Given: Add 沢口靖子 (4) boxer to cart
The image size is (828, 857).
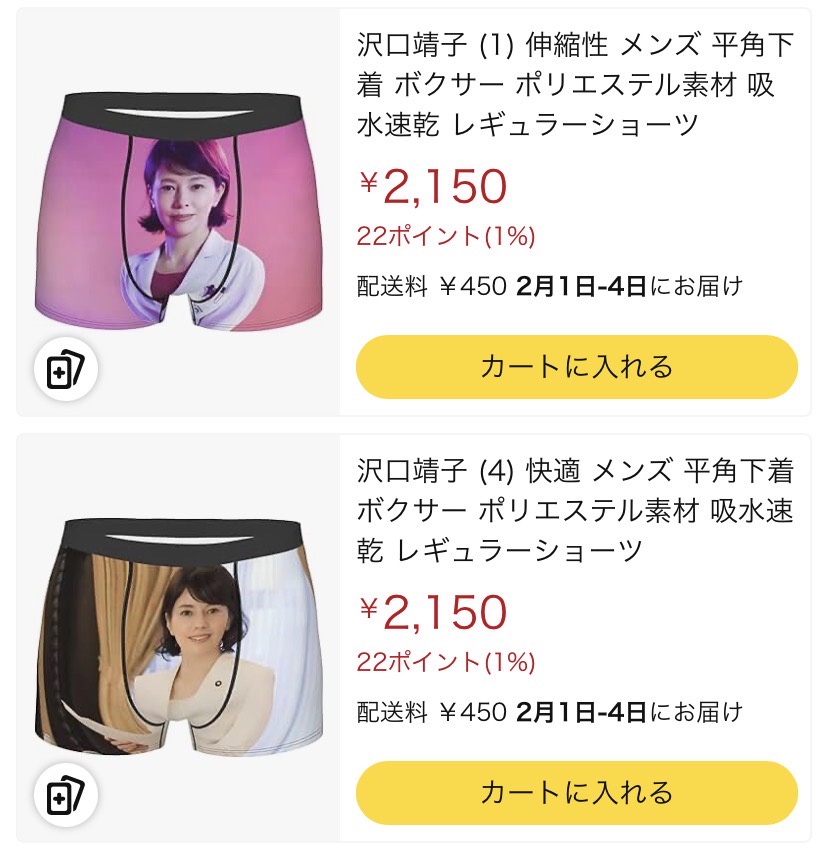Looking at the screenshot, I should point(576,793).
